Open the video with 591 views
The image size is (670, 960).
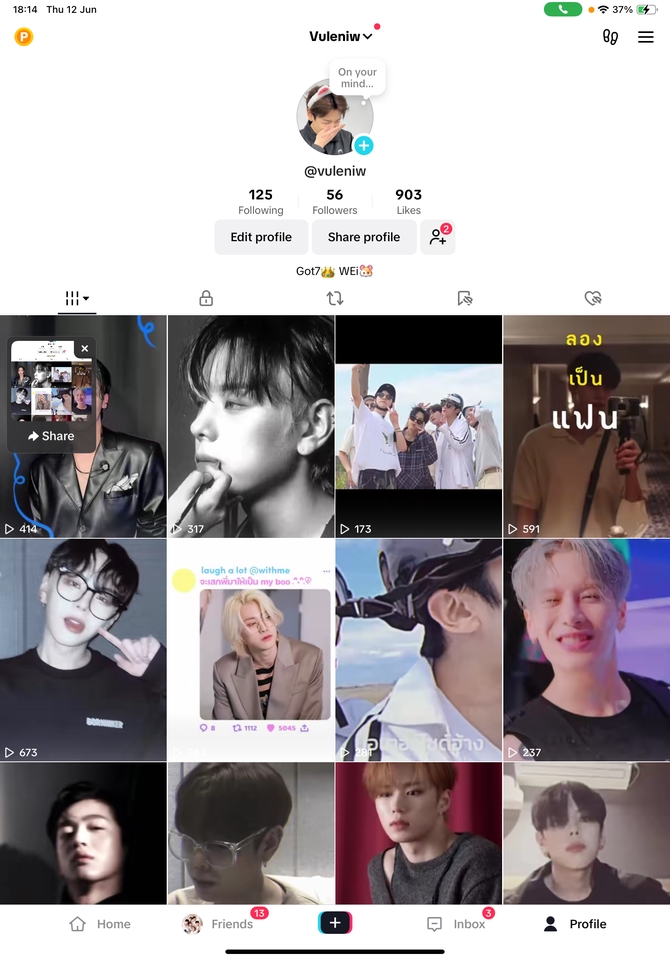coord(586,426)
